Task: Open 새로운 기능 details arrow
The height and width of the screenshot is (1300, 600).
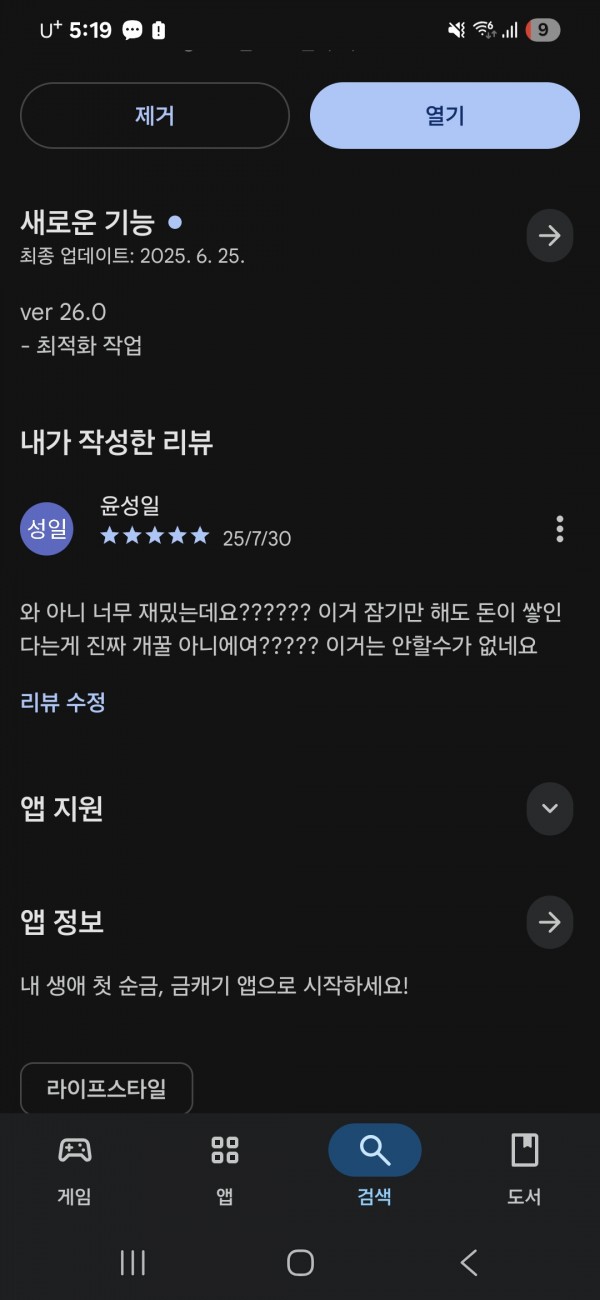Action: [550, 236]
